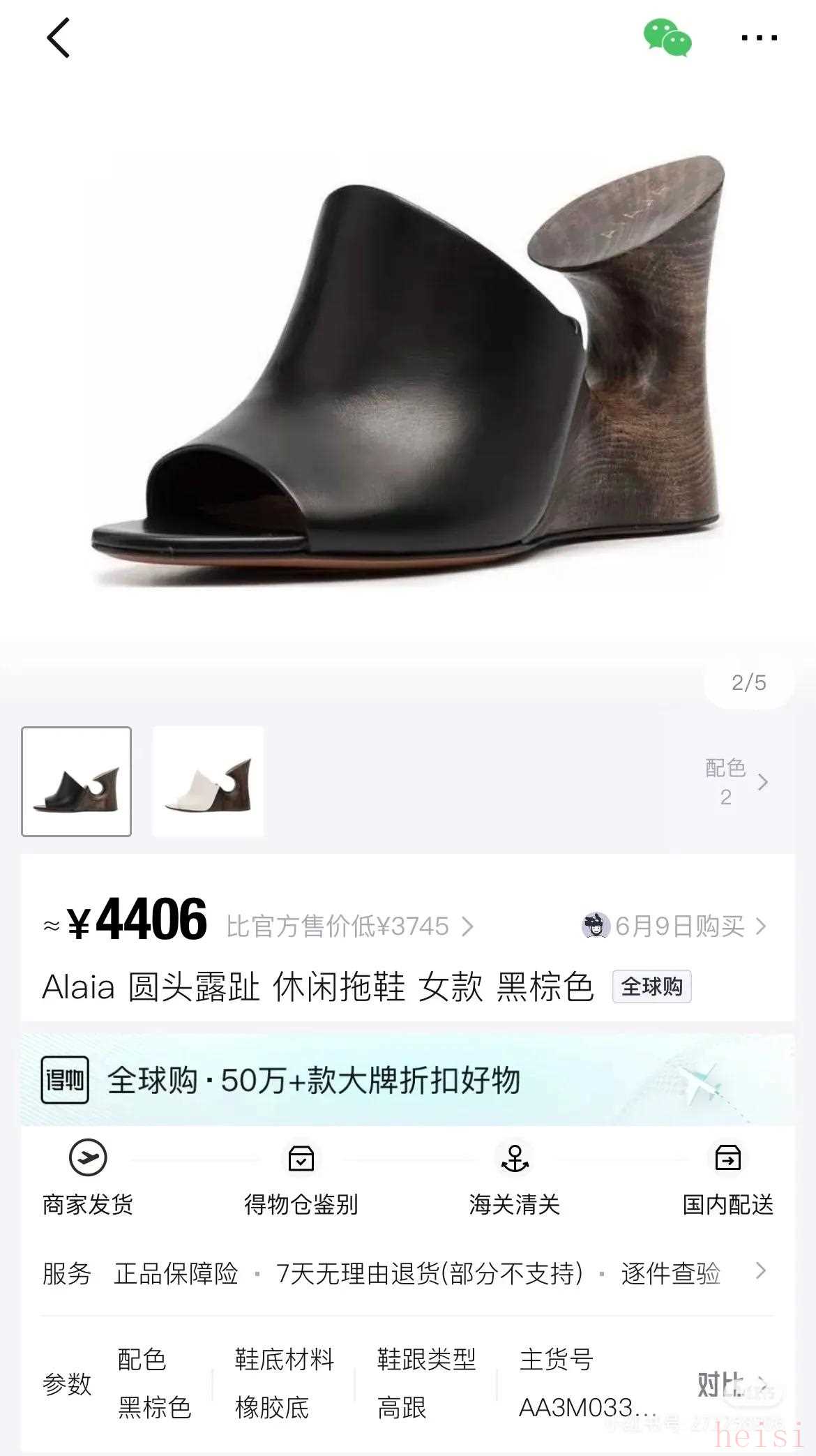Screen dimensions: 816x1456
Task: Expand the 配色 2 color options
Action: 736,782
